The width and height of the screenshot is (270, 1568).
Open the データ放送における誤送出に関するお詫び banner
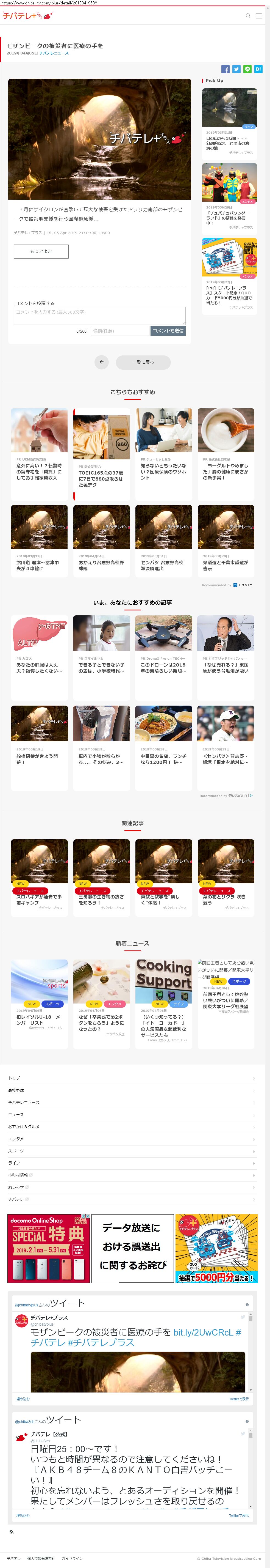(x=132, y=1247)
